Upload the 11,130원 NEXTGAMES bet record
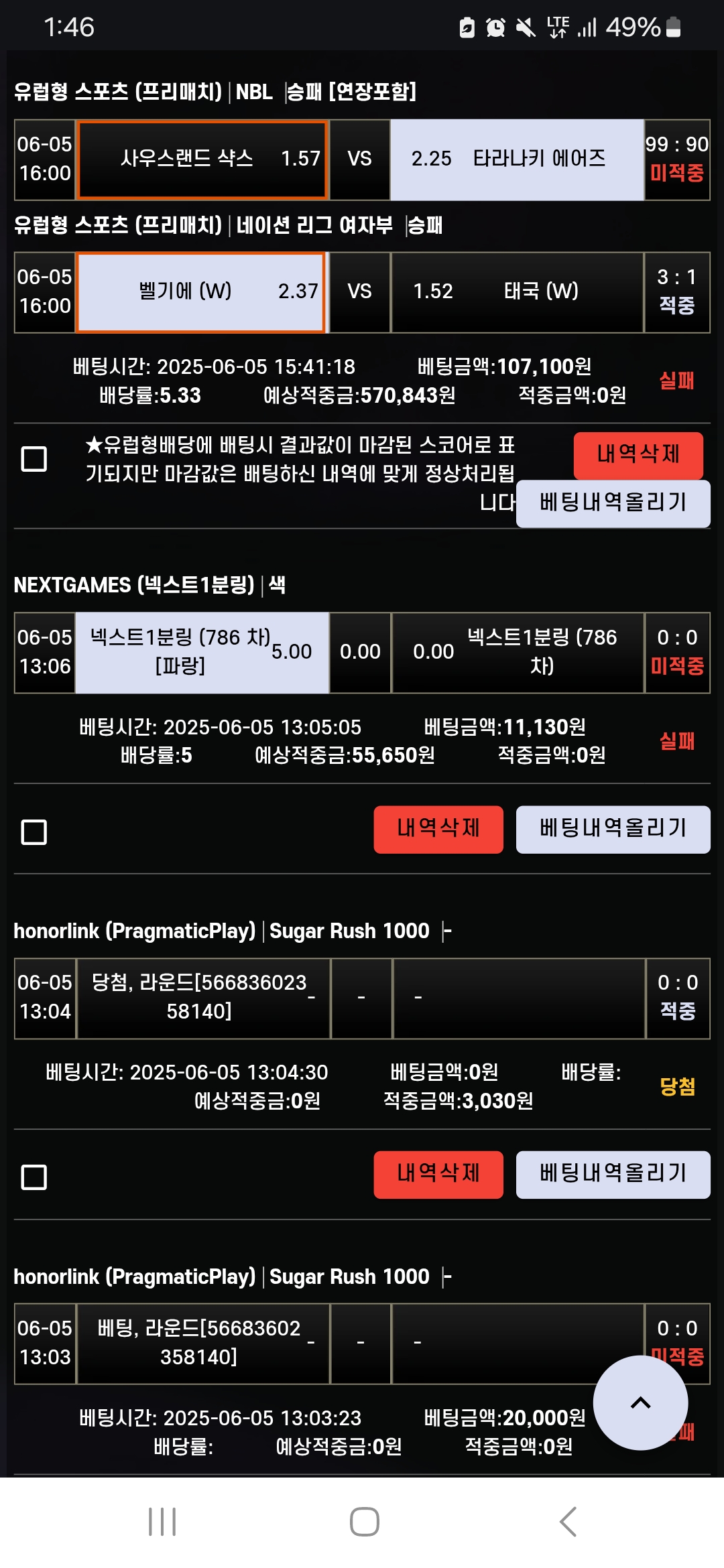The image size is (724, 1568). coord(613,829)
